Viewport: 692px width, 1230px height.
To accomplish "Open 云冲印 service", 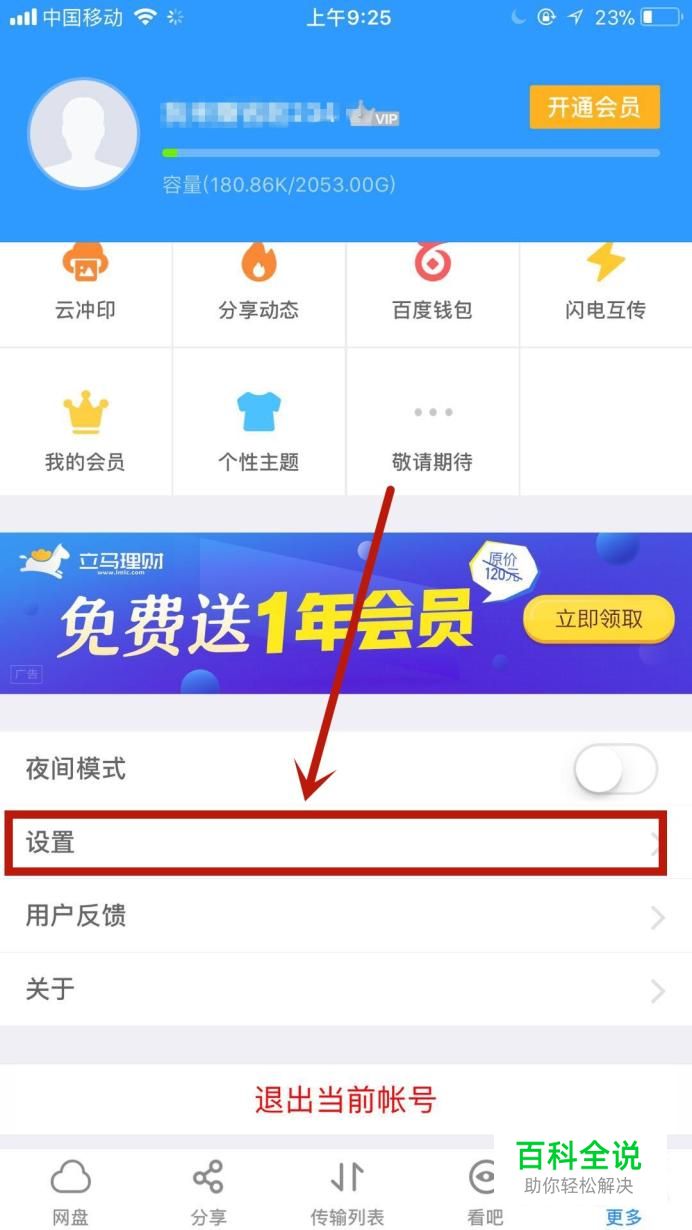I will [85, 284].
